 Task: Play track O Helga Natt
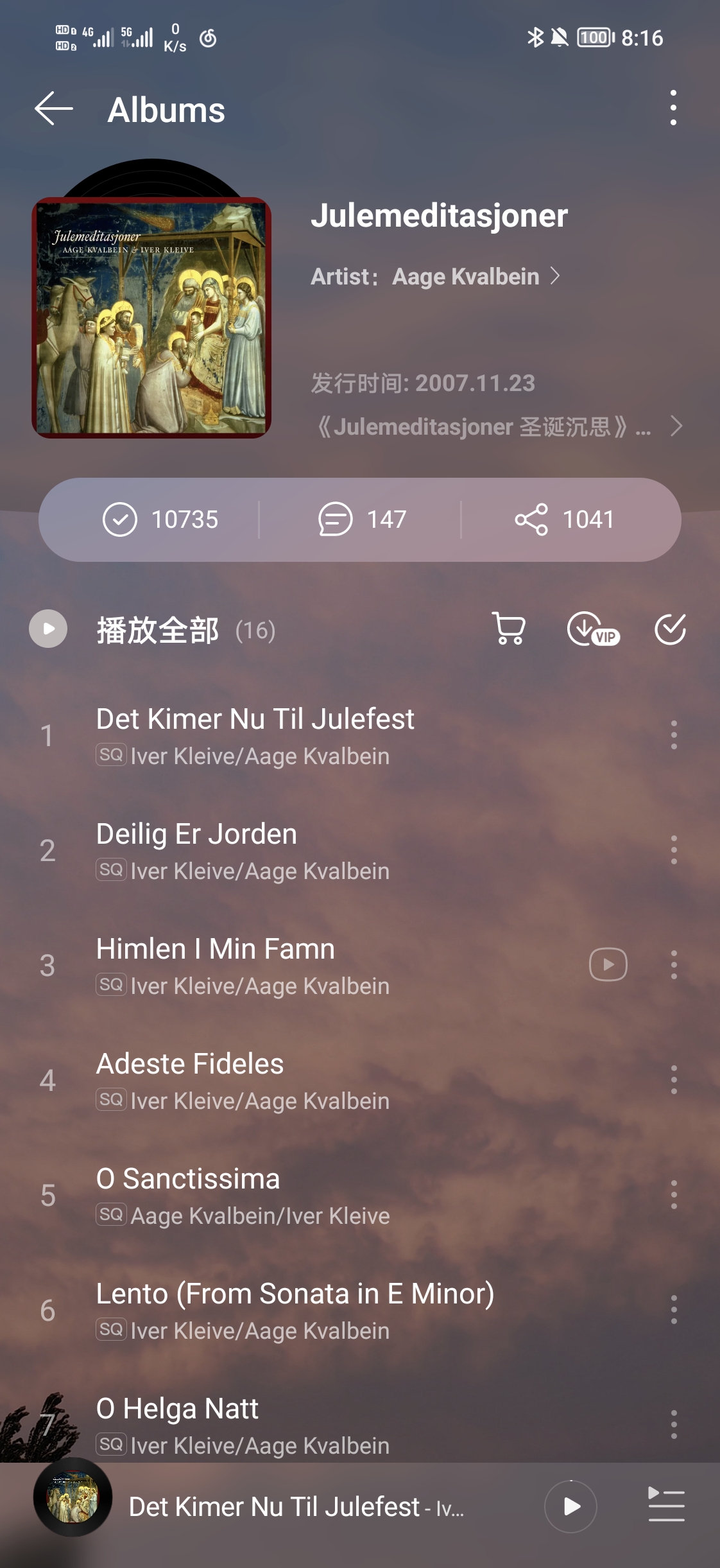click(257, 1424)
